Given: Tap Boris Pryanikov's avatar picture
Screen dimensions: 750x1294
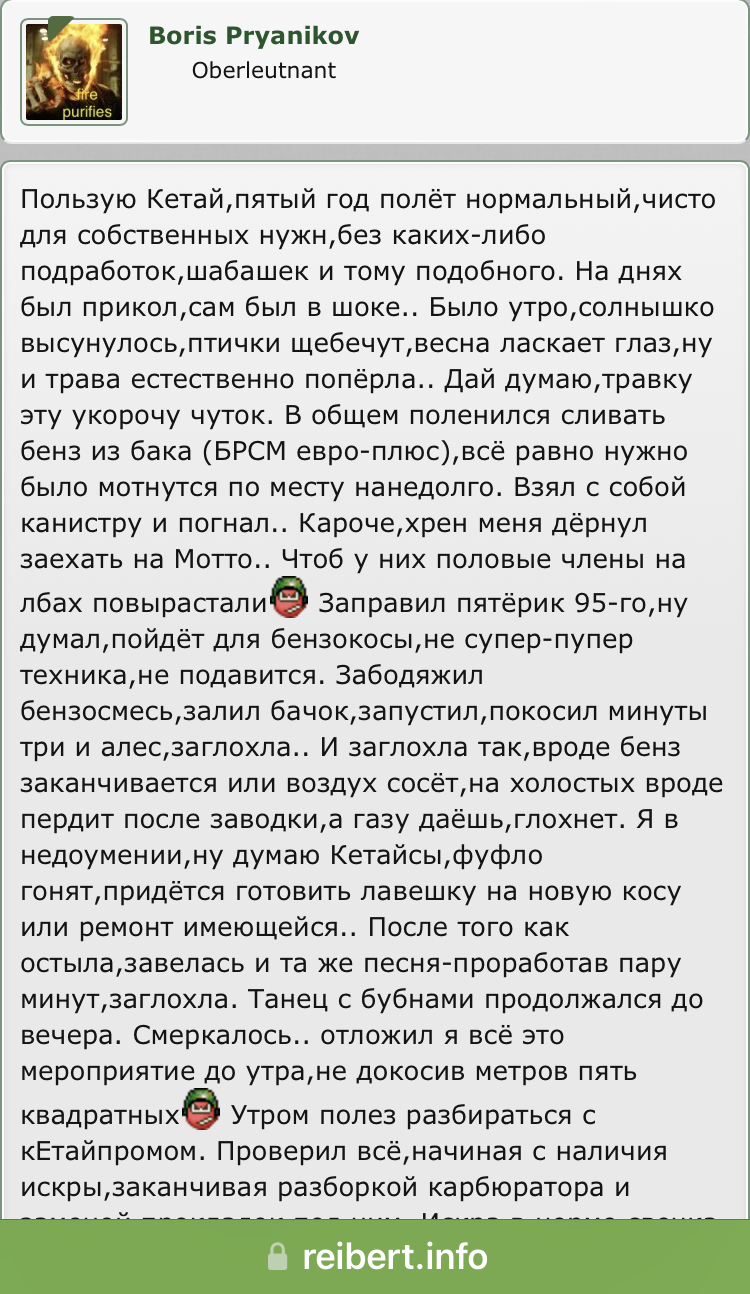Looking at the screenshot, I should [74, 70].
